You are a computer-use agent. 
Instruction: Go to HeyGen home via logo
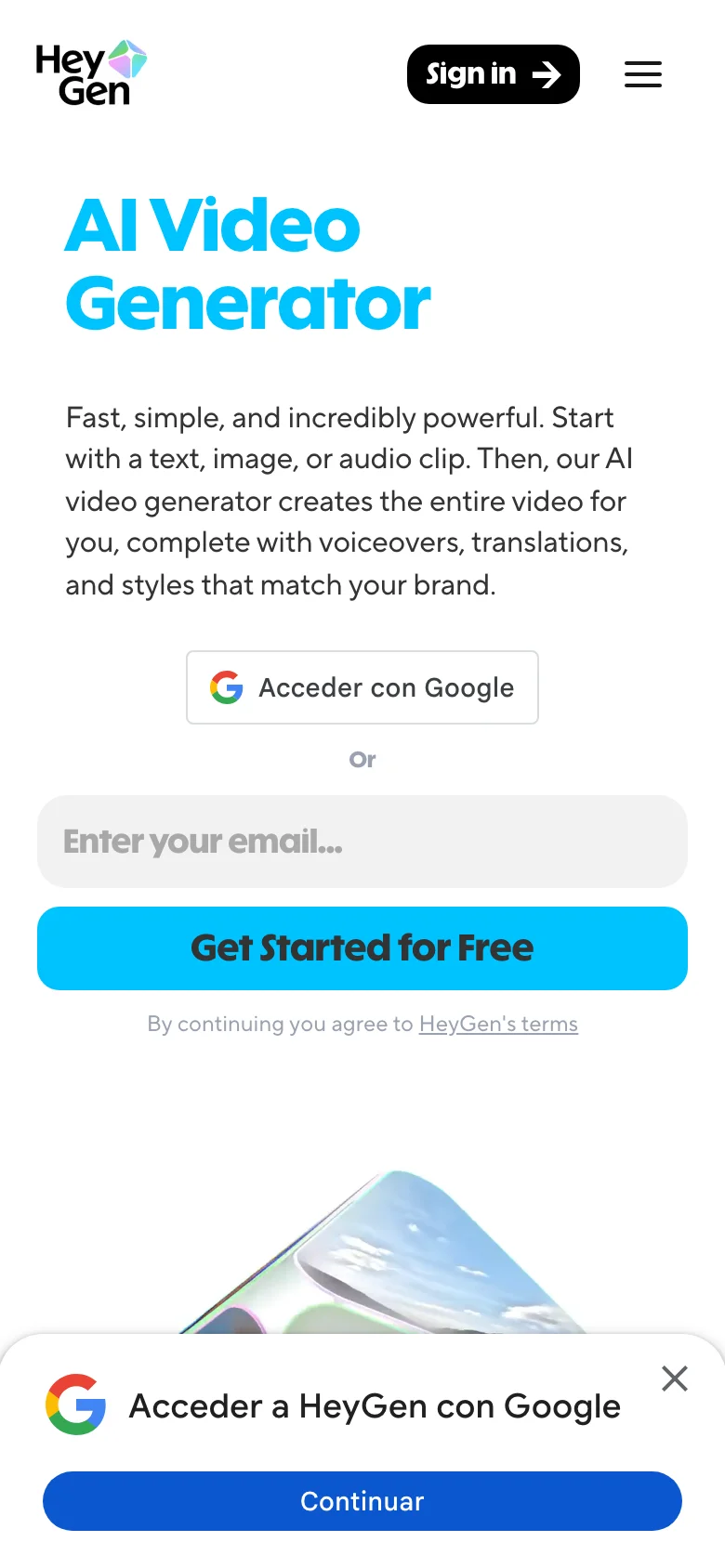pos(91,73)
